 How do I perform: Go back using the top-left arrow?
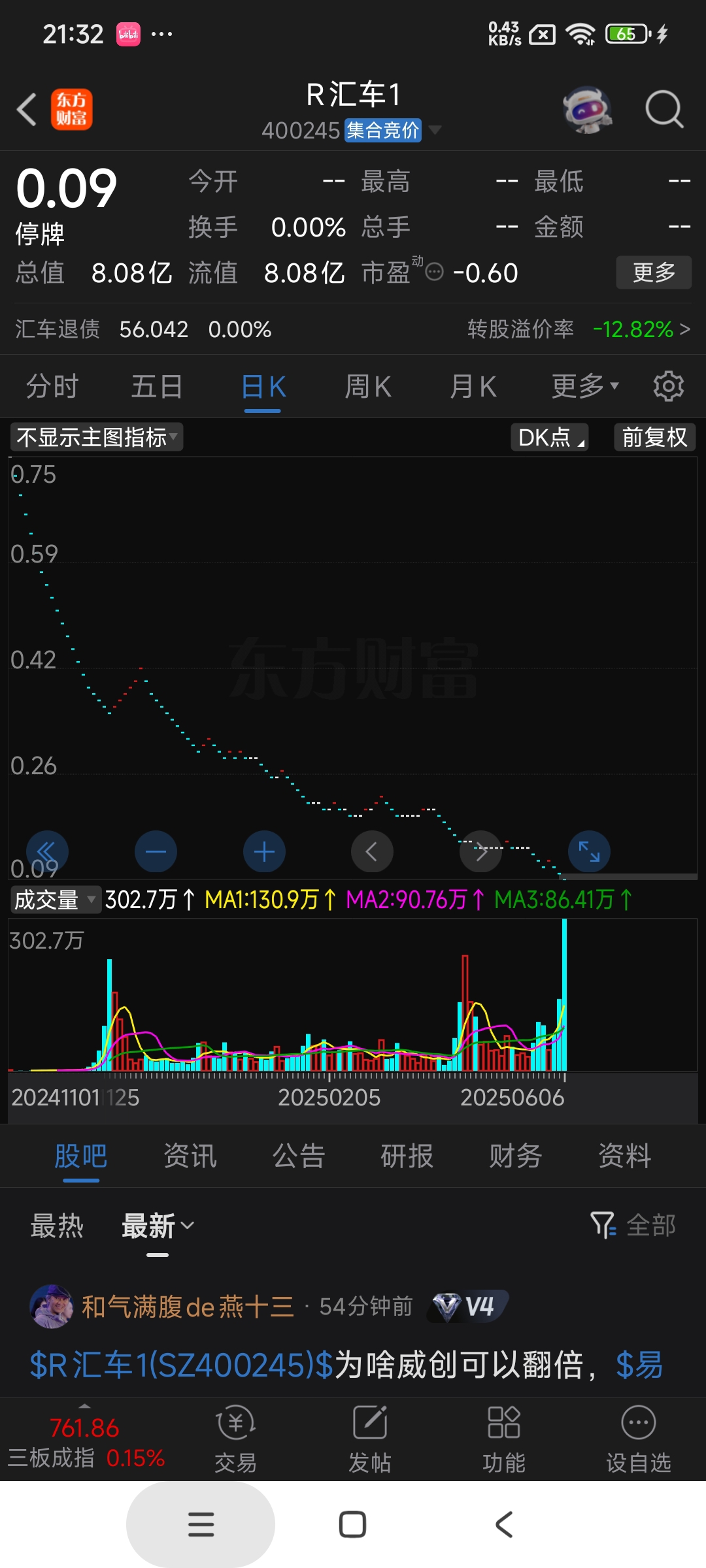pos(27,109)
